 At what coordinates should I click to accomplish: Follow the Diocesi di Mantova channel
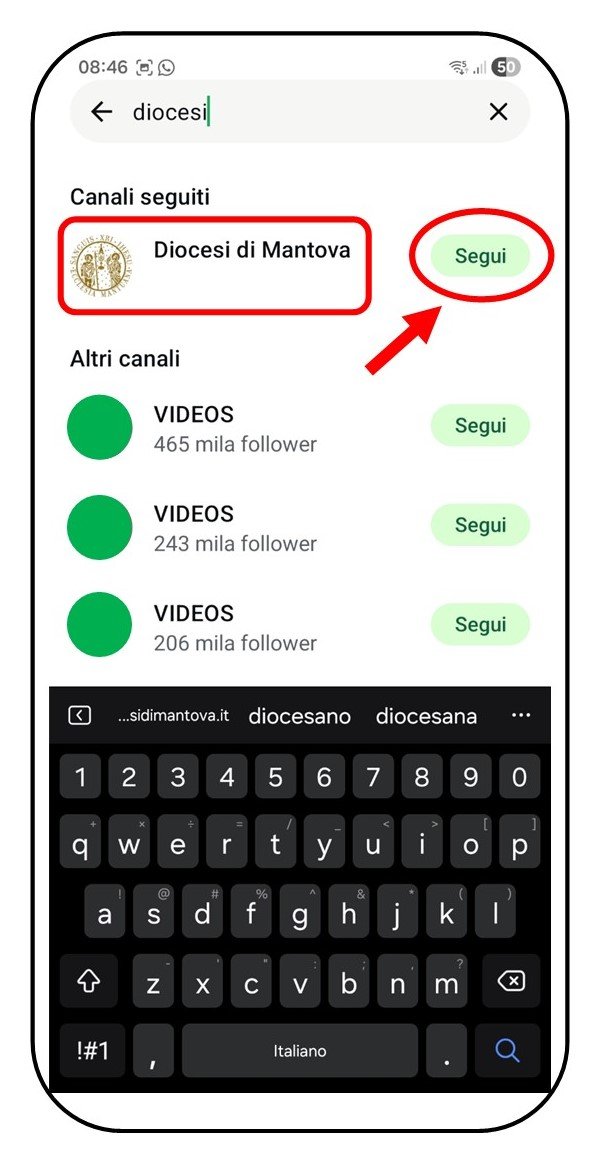point(481,256)
